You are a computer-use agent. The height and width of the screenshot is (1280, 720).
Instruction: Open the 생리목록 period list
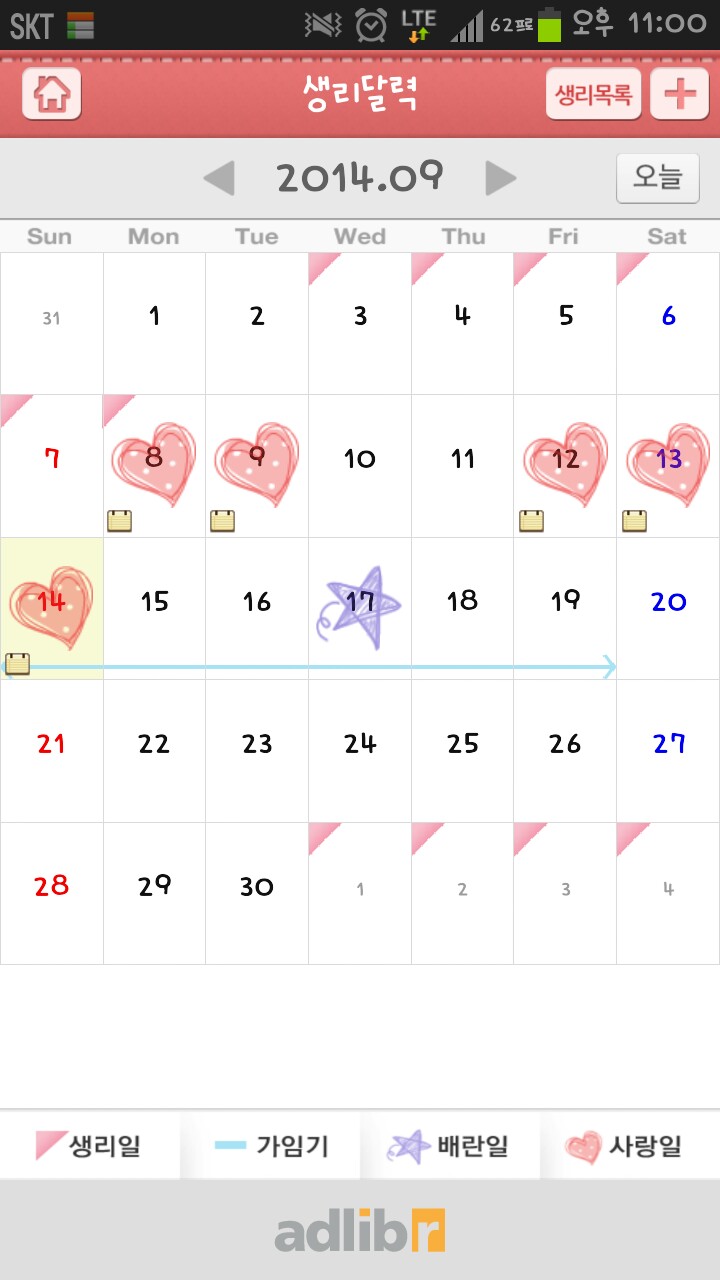[x=594, y=95]
